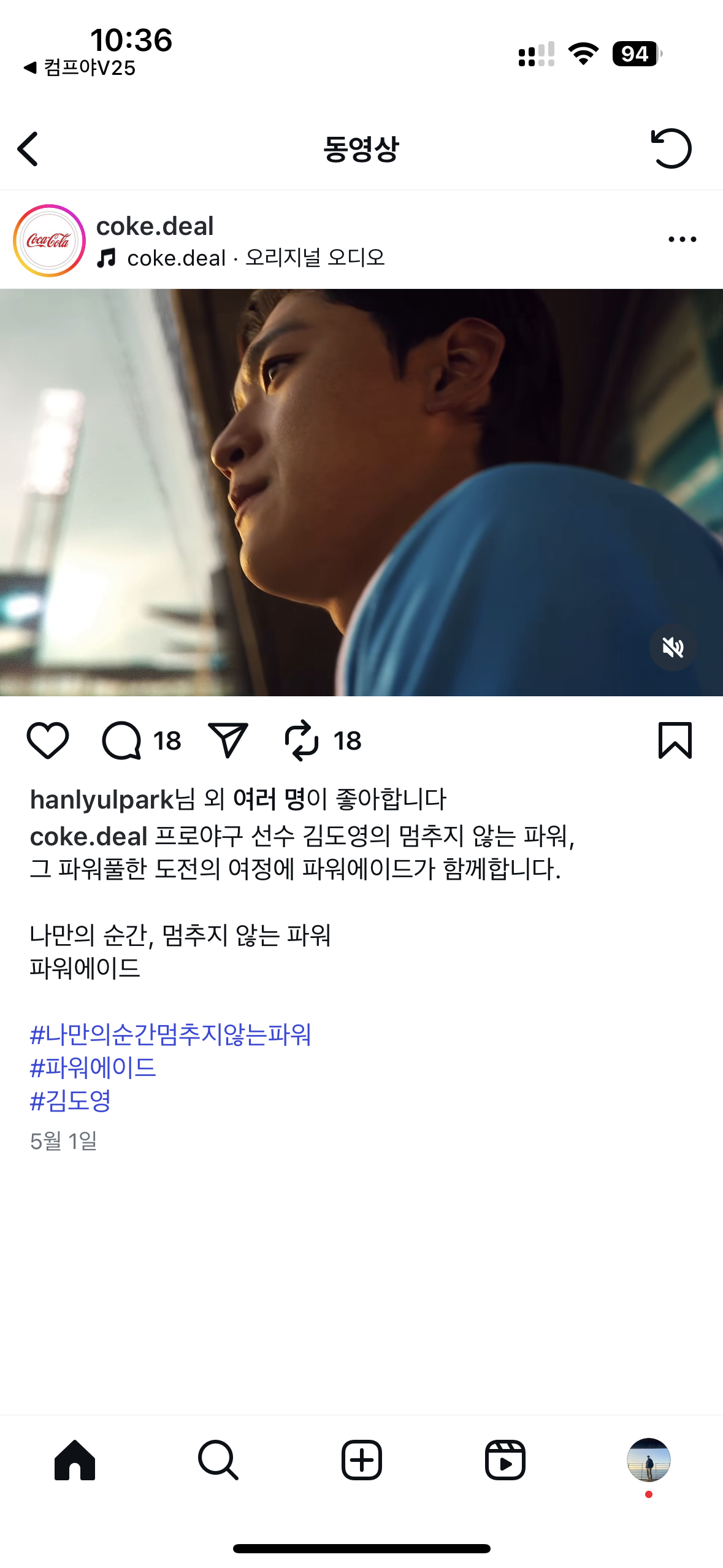Viewport: 723px width, 1568px height.
Task: Tap the refresh icon in the header
Action: pyautogui.click(x=671, y=148)
